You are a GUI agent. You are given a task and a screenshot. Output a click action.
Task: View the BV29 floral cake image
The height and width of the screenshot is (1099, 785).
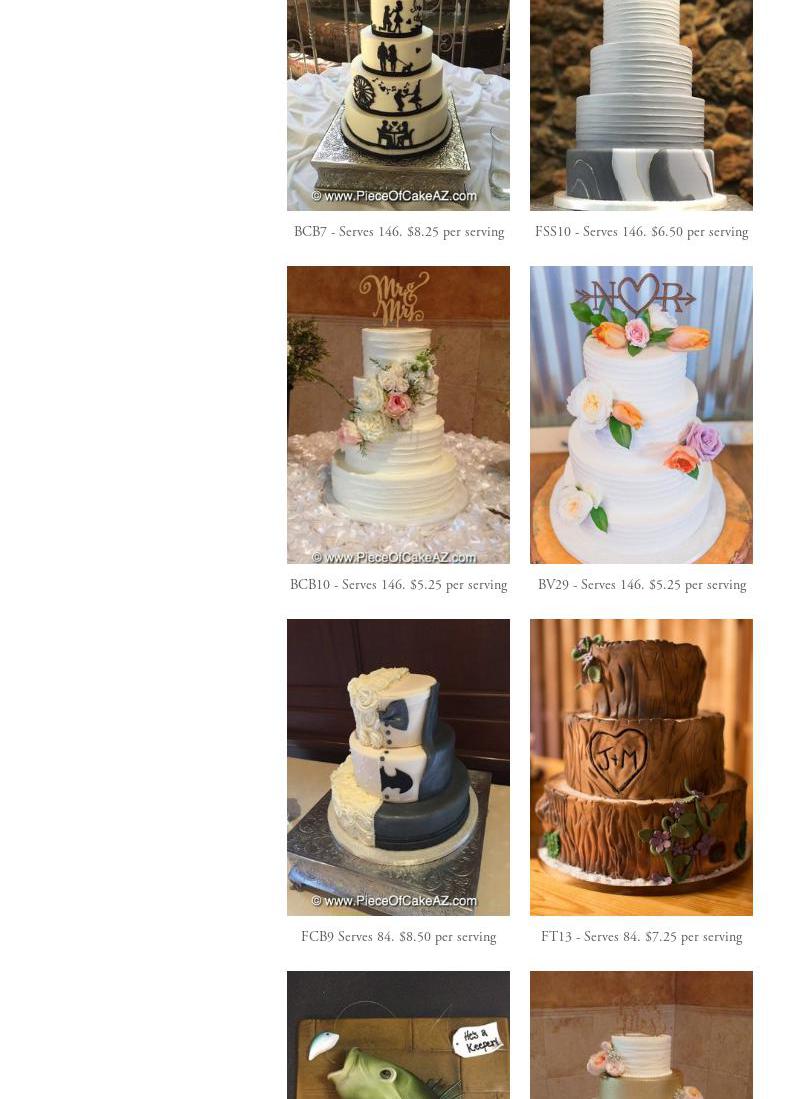point(641,414)
